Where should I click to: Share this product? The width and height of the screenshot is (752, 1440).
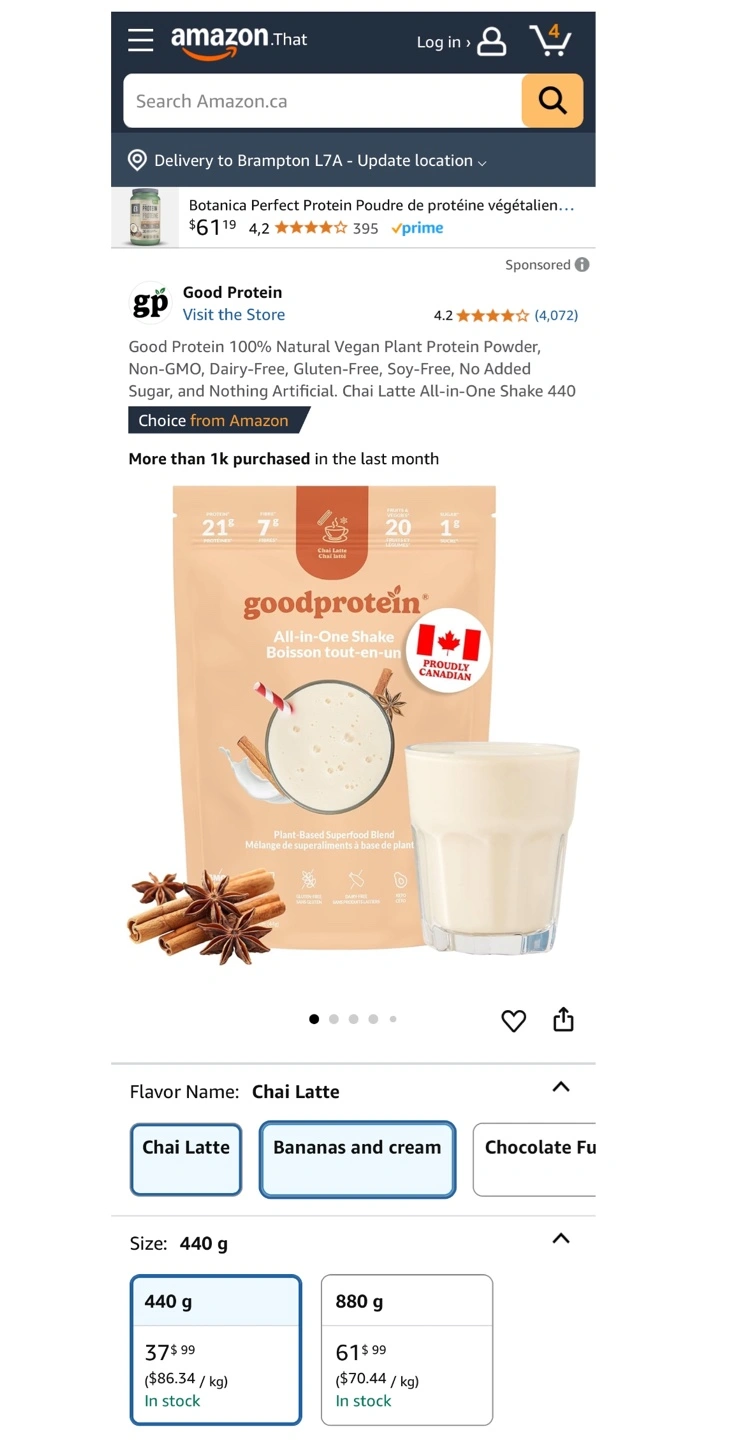pyautogui.click(x=564, y=1019)
